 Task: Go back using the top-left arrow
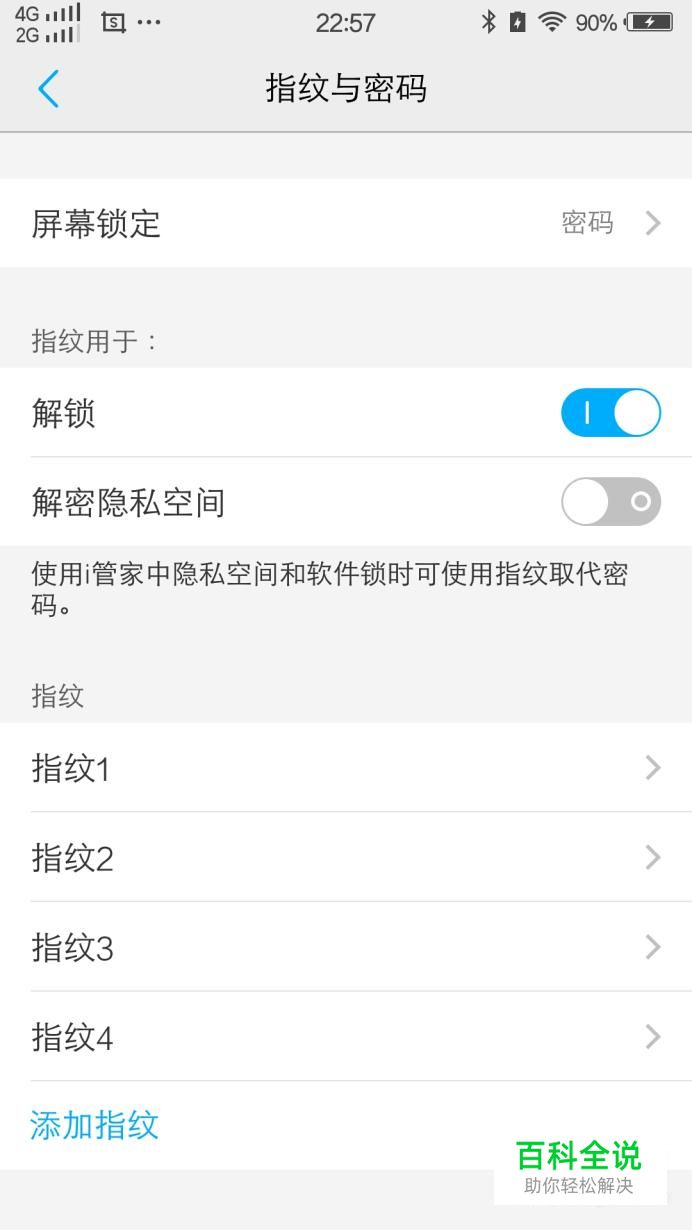pos(48,89)
